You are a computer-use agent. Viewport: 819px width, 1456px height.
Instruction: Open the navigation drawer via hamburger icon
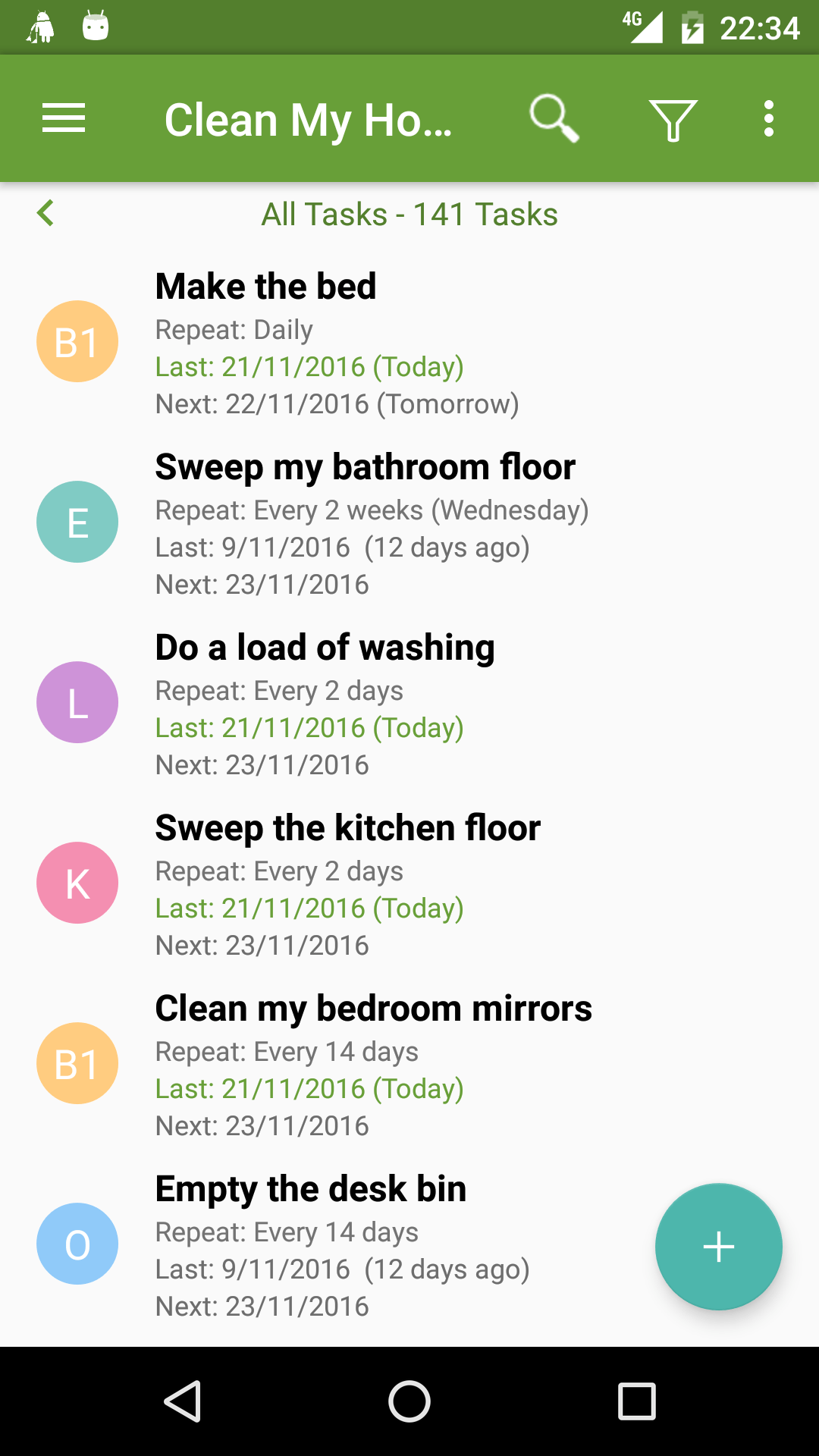pyautogui.click(x=64, y=118)
